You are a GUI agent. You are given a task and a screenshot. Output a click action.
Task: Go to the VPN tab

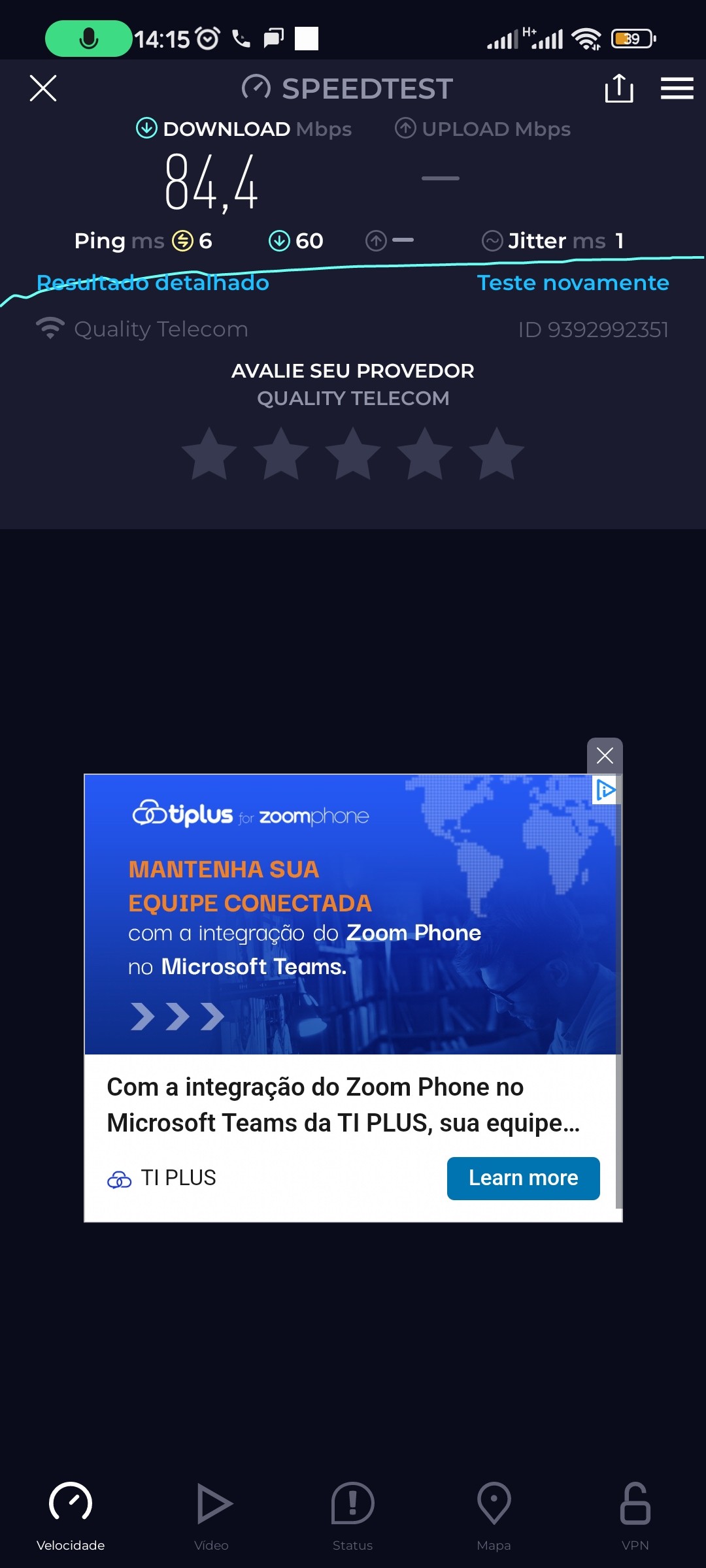[635, 1516]
